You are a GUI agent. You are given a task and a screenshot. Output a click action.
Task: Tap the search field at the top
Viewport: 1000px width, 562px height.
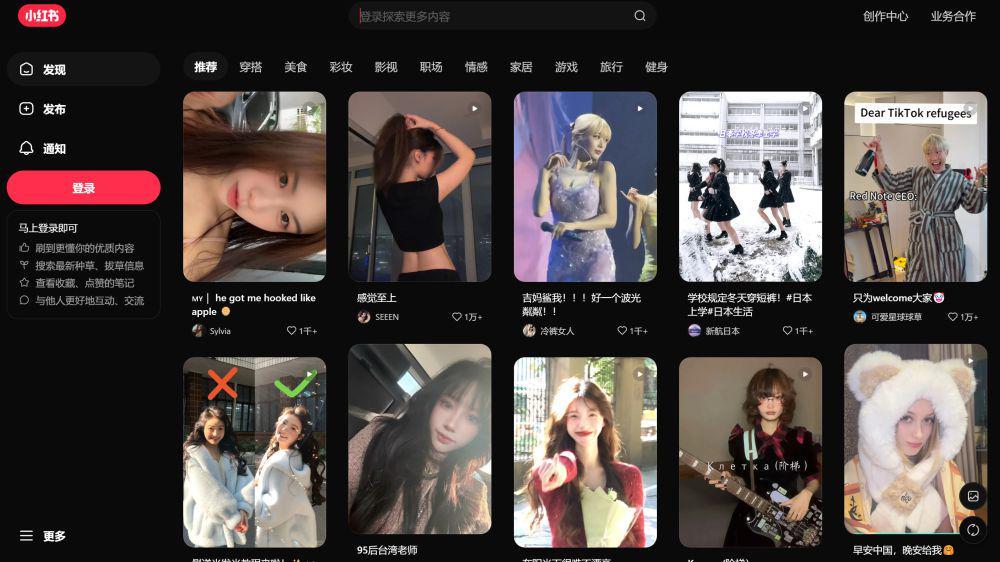[x=490, y=16]
